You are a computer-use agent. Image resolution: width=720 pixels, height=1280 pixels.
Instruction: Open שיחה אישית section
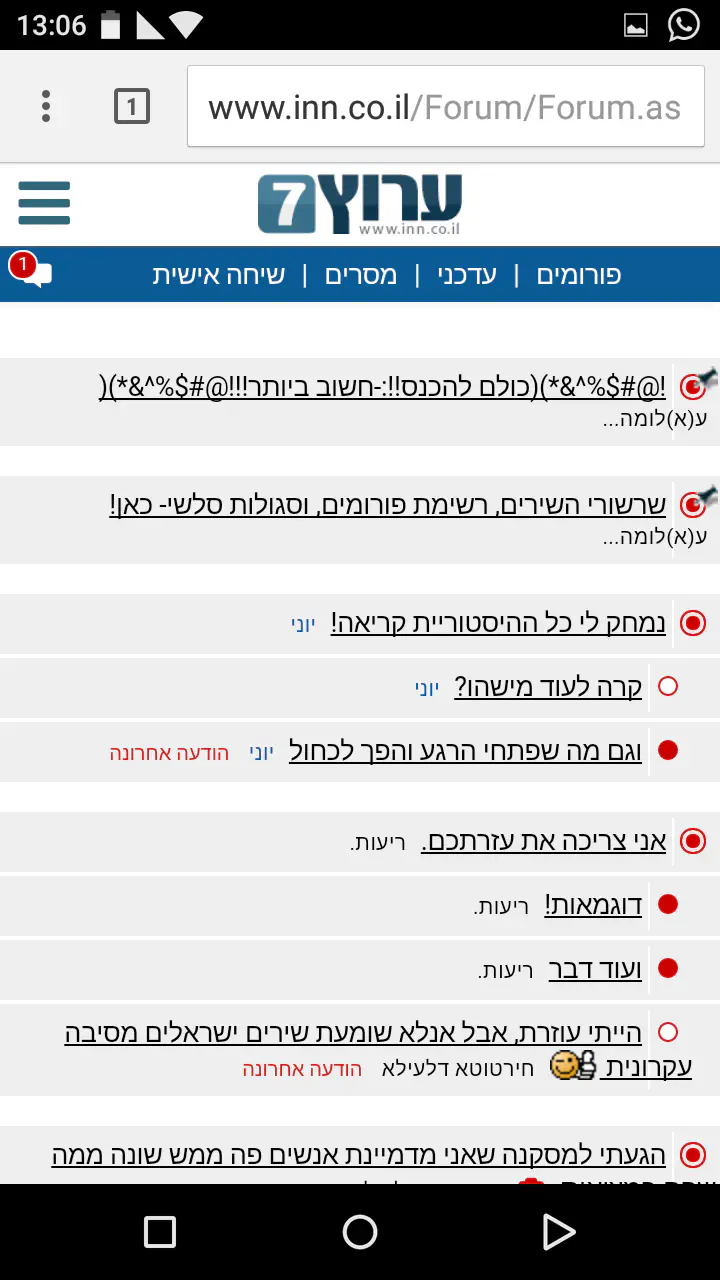[x=219, y=275]
